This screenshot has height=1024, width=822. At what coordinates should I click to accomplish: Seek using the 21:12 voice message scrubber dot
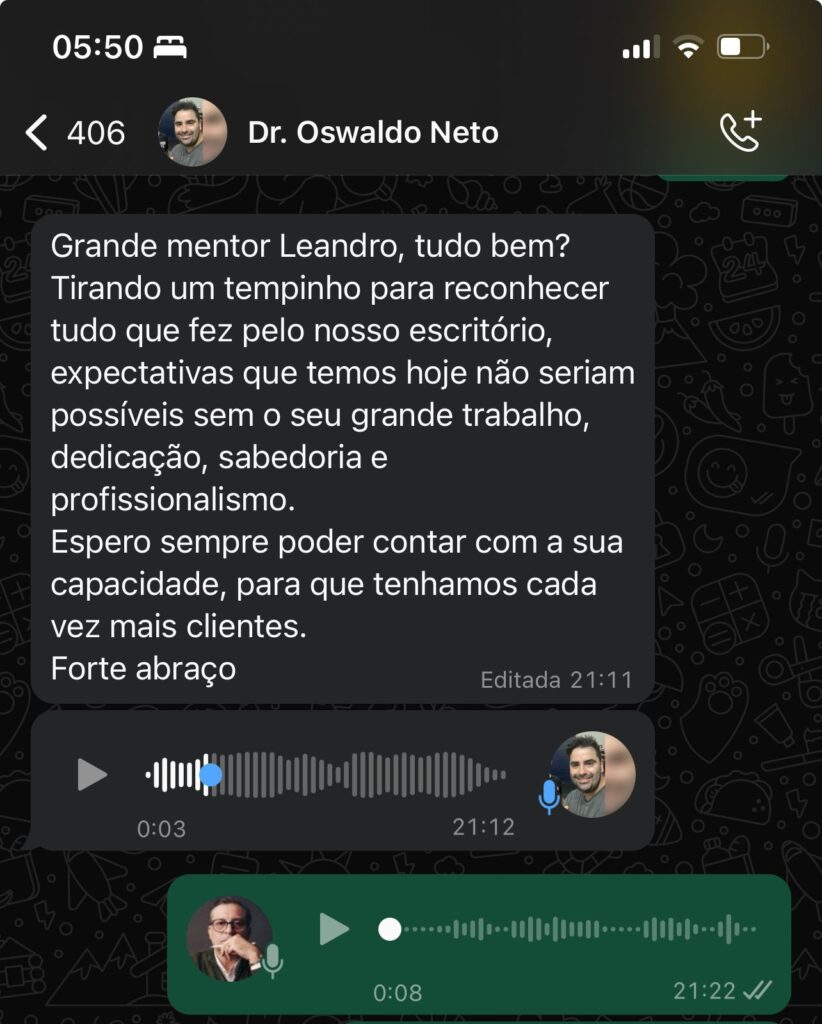(210, 774)
